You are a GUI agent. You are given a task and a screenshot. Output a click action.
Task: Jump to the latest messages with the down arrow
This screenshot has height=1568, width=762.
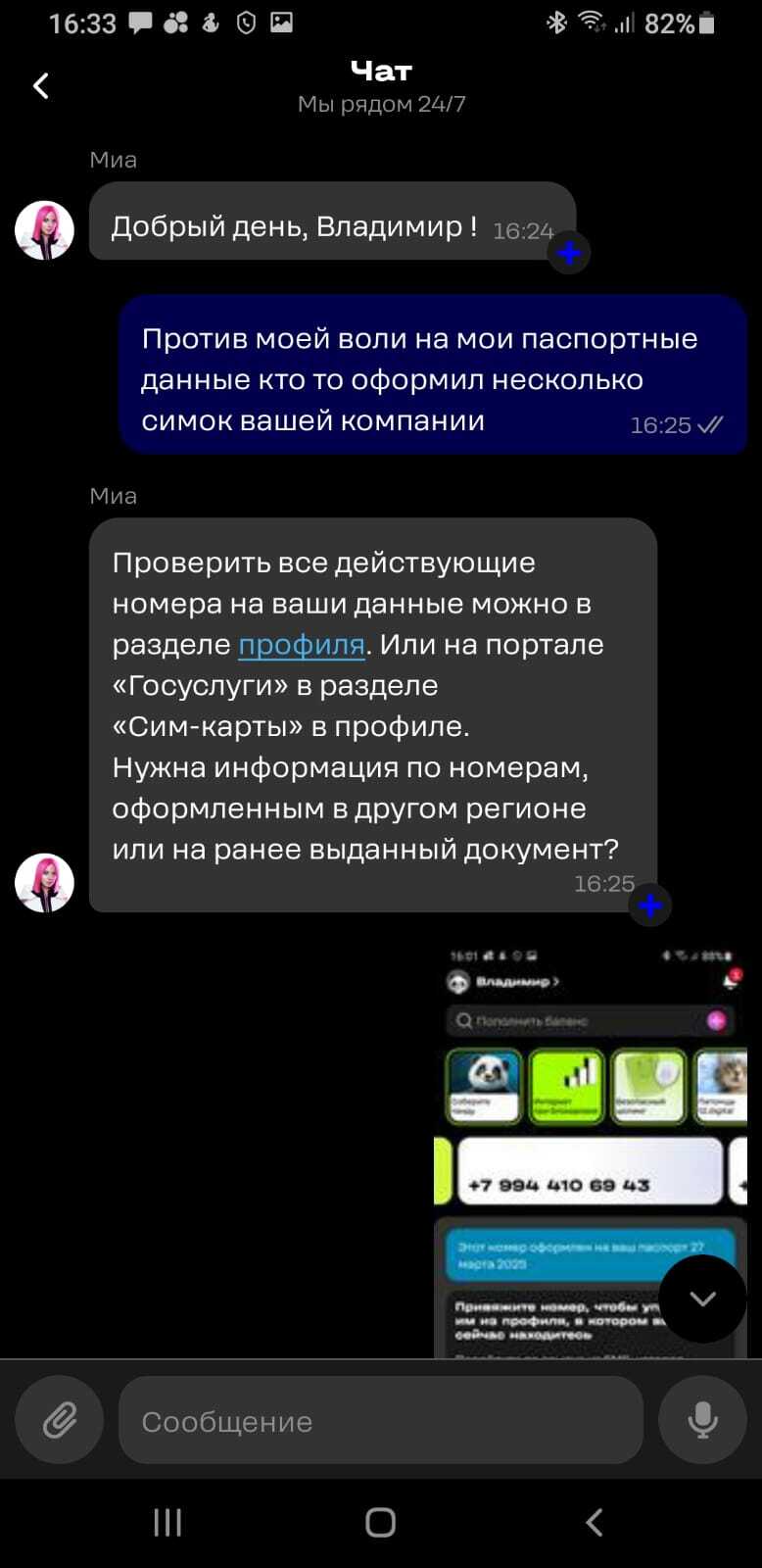click(702, 1298)
